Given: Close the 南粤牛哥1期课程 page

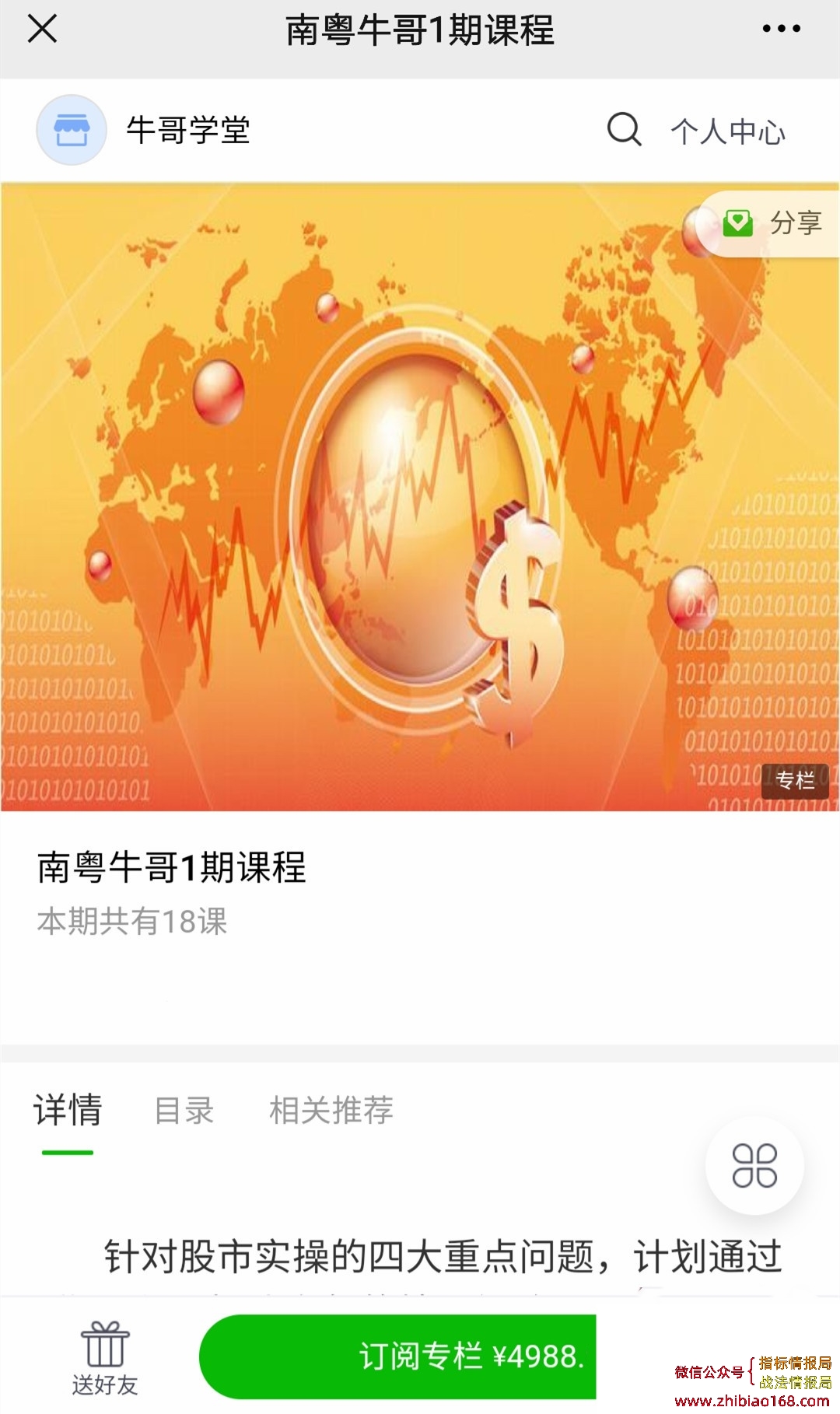Looking at the screenshot, I should [x=42, y=30].
